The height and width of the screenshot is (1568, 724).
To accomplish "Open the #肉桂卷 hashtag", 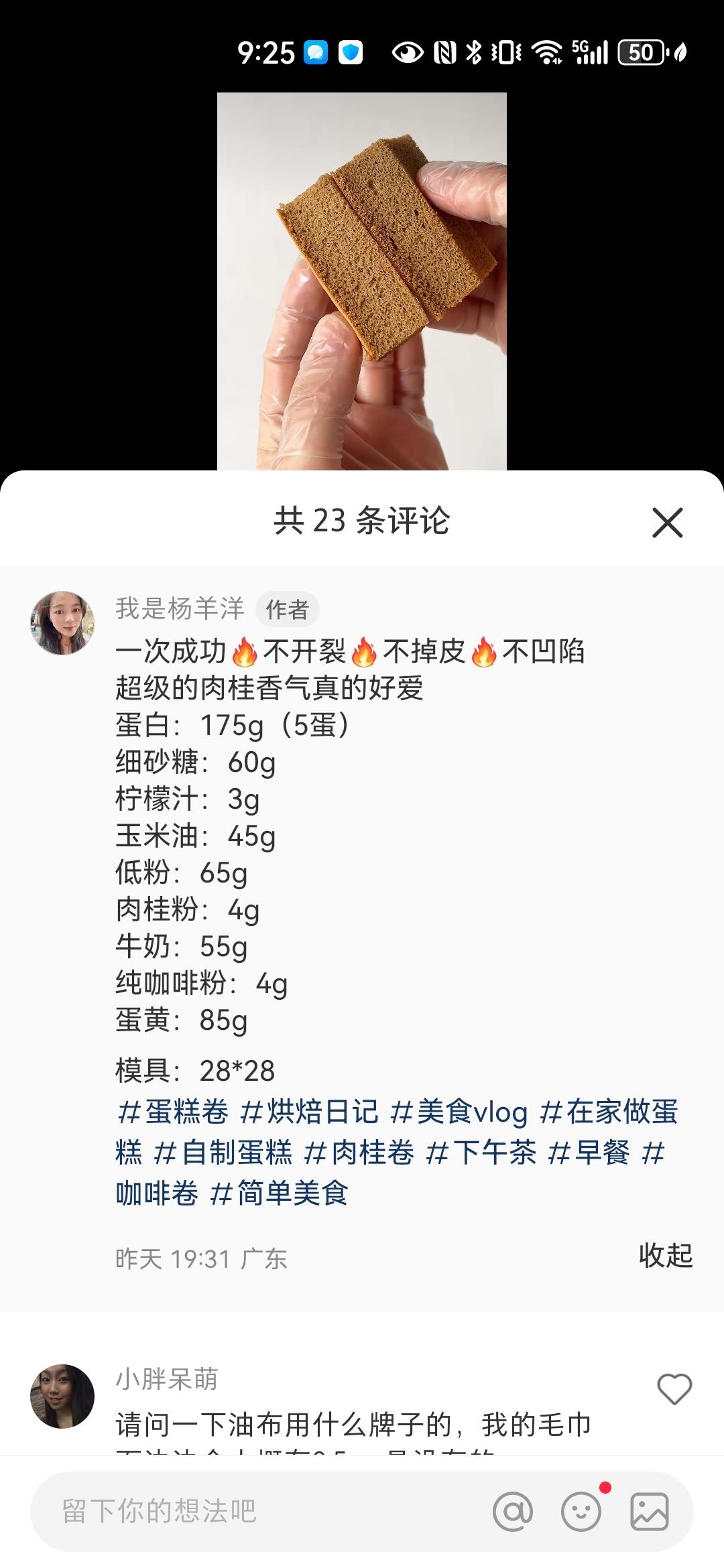I will click(x=359, y=1153).
